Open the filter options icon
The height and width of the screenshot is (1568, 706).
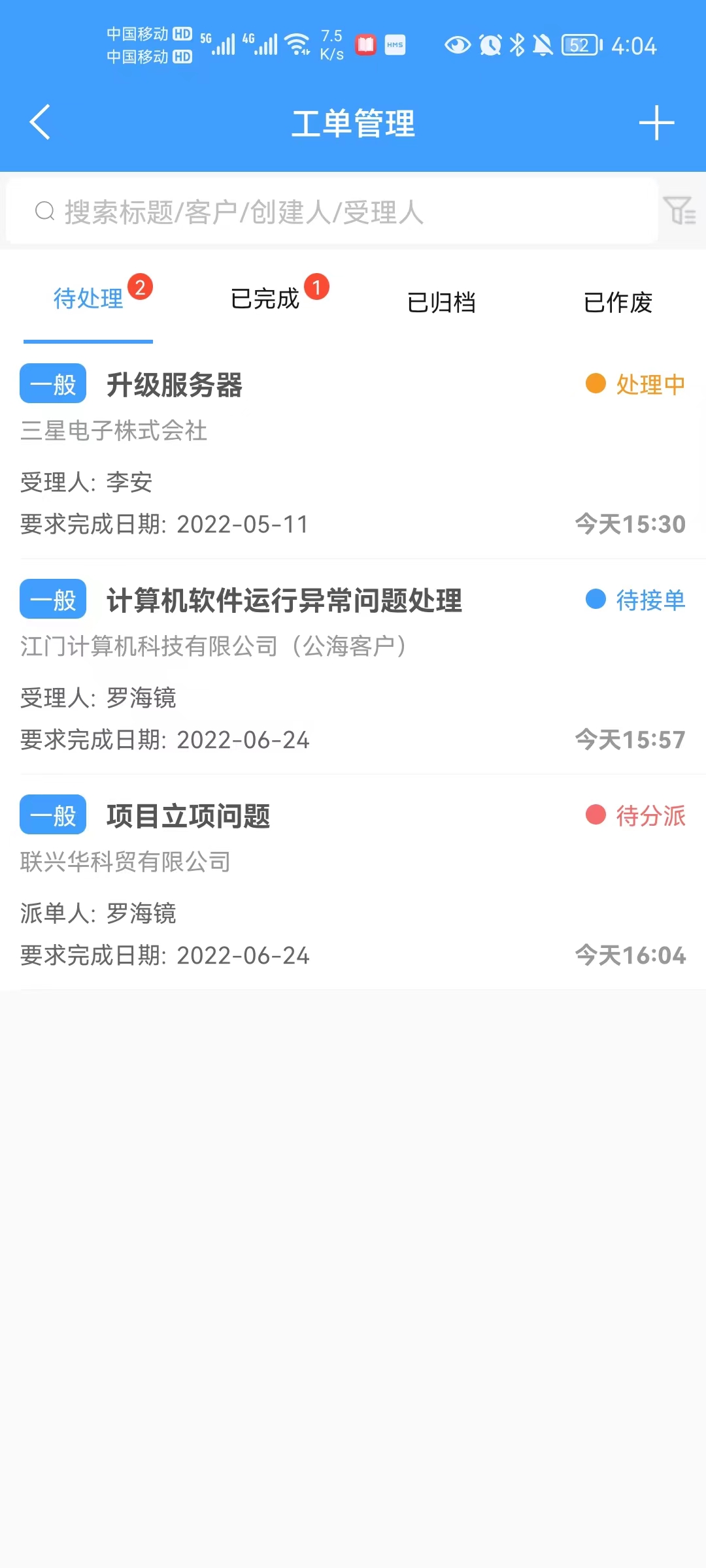(x=680, y=211)
